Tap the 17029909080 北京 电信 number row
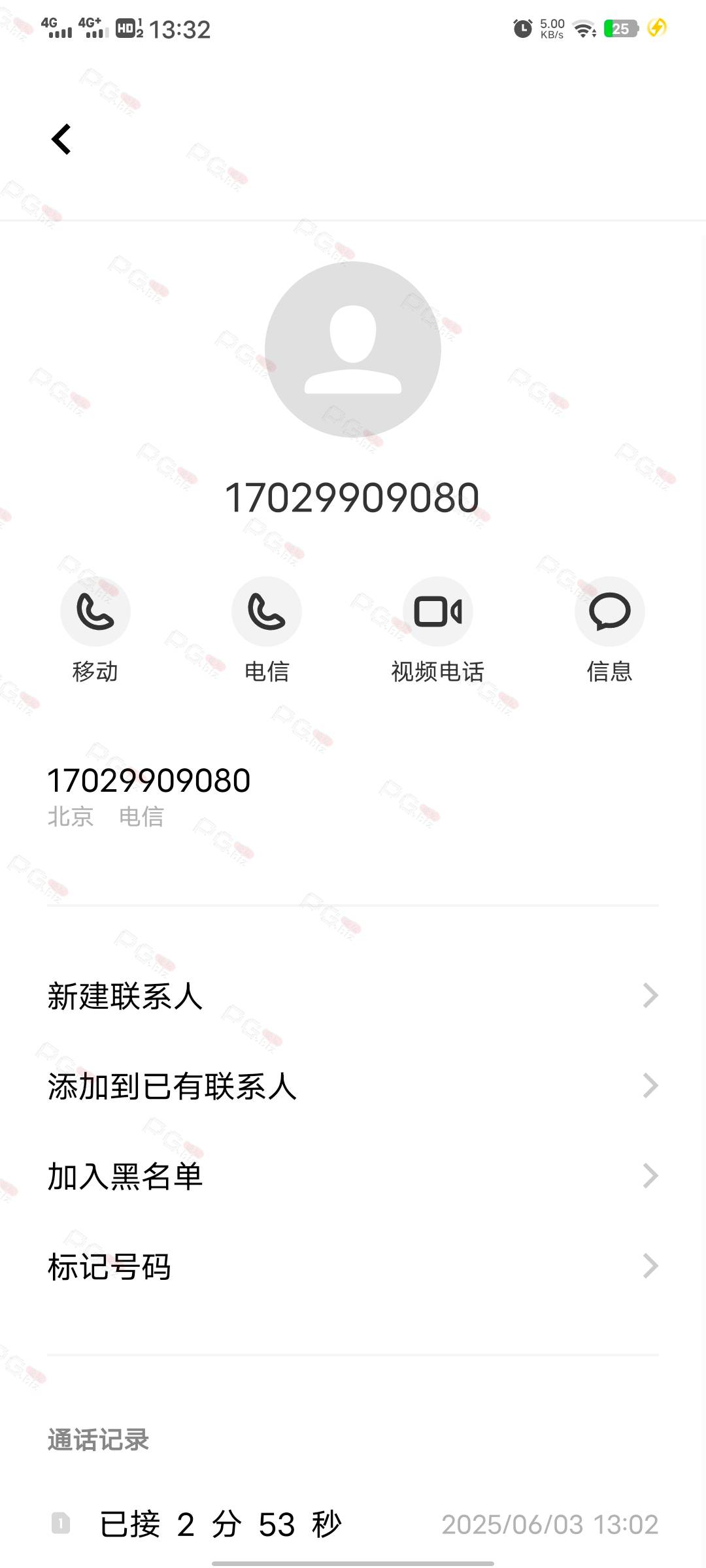Screen dimensions: 706x1568 [x=353, y=797]
